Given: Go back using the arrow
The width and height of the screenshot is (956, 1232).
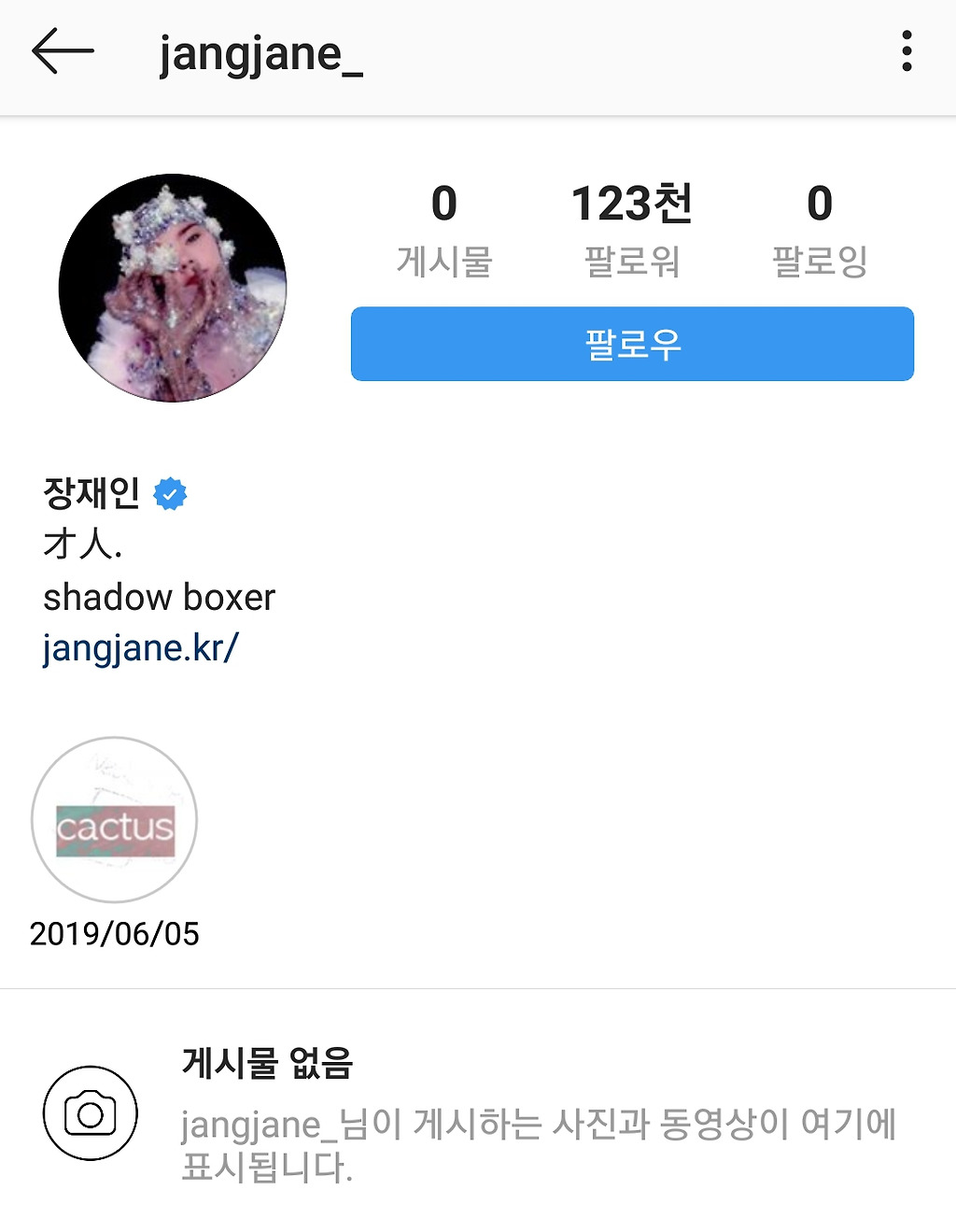Looking at the screenshot, I should [63, 51].
